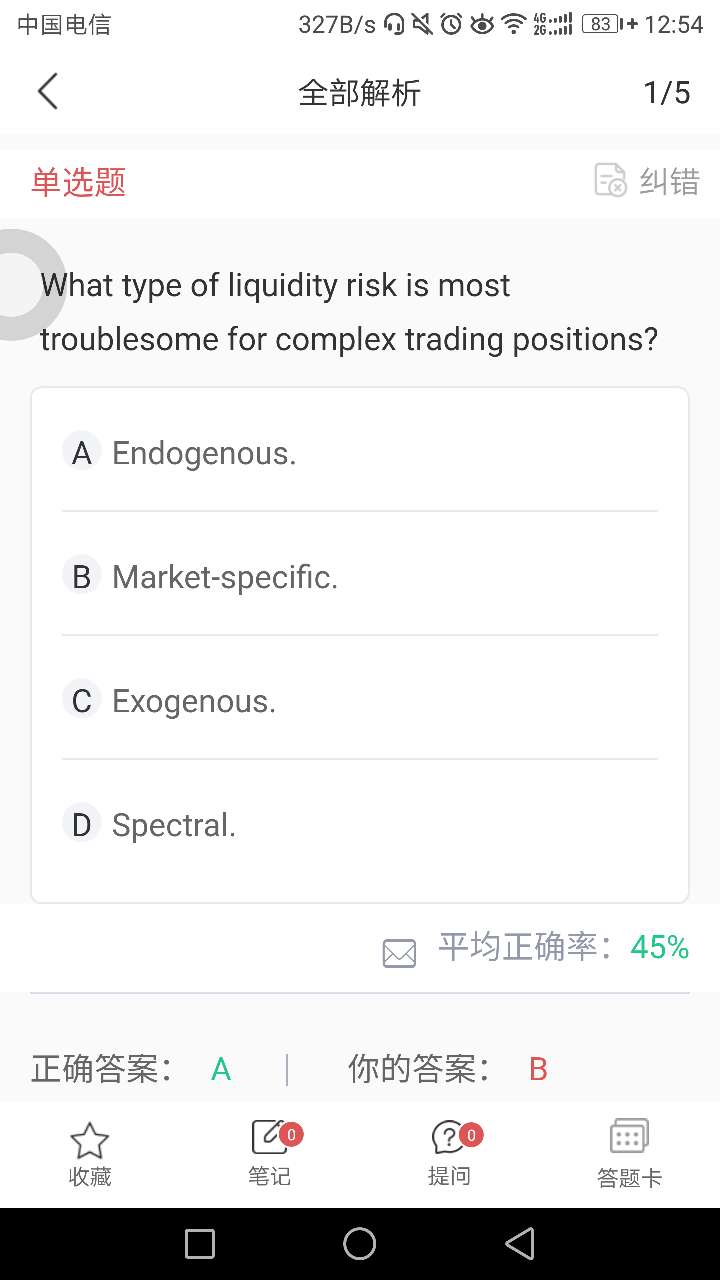Select option D Spectral

click(173, 825)
